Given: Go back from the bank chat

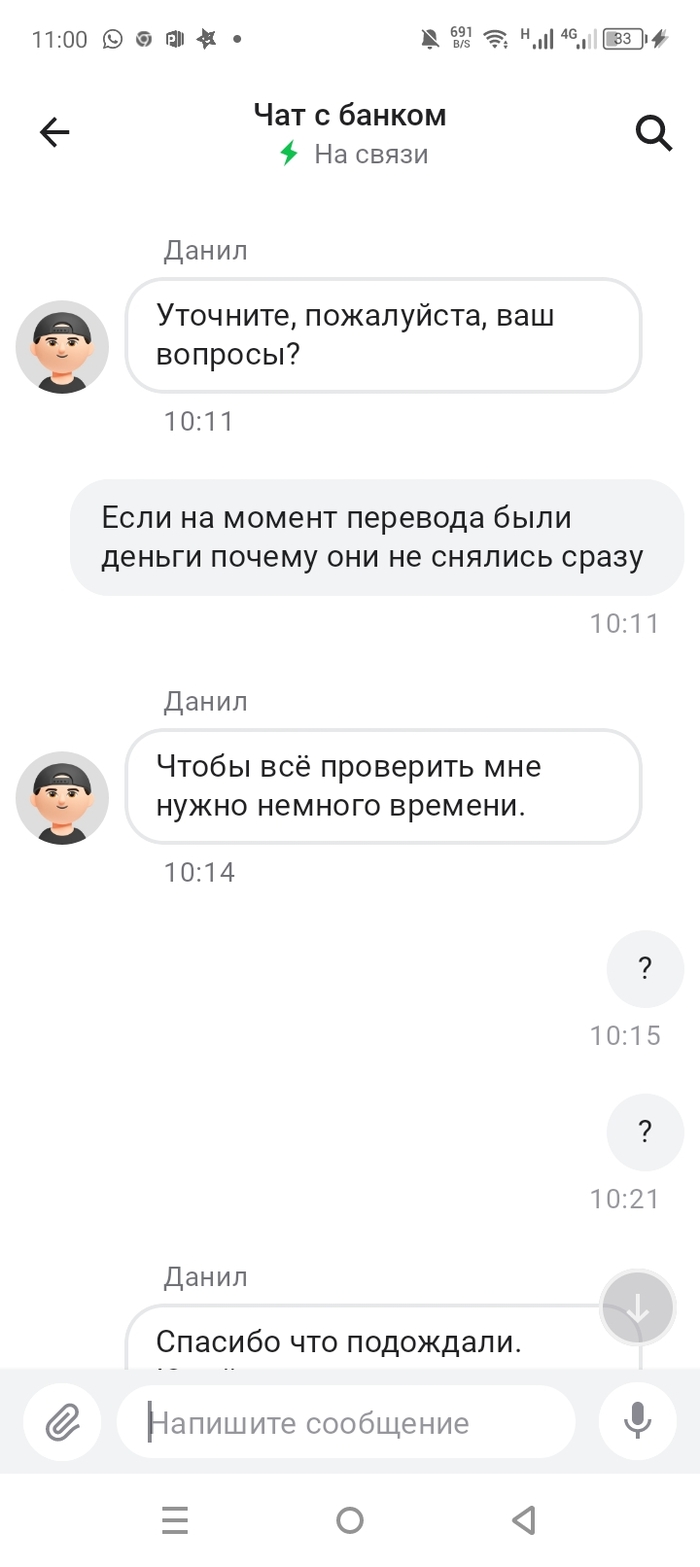Looking at the screenshot, I should (54, 132).
